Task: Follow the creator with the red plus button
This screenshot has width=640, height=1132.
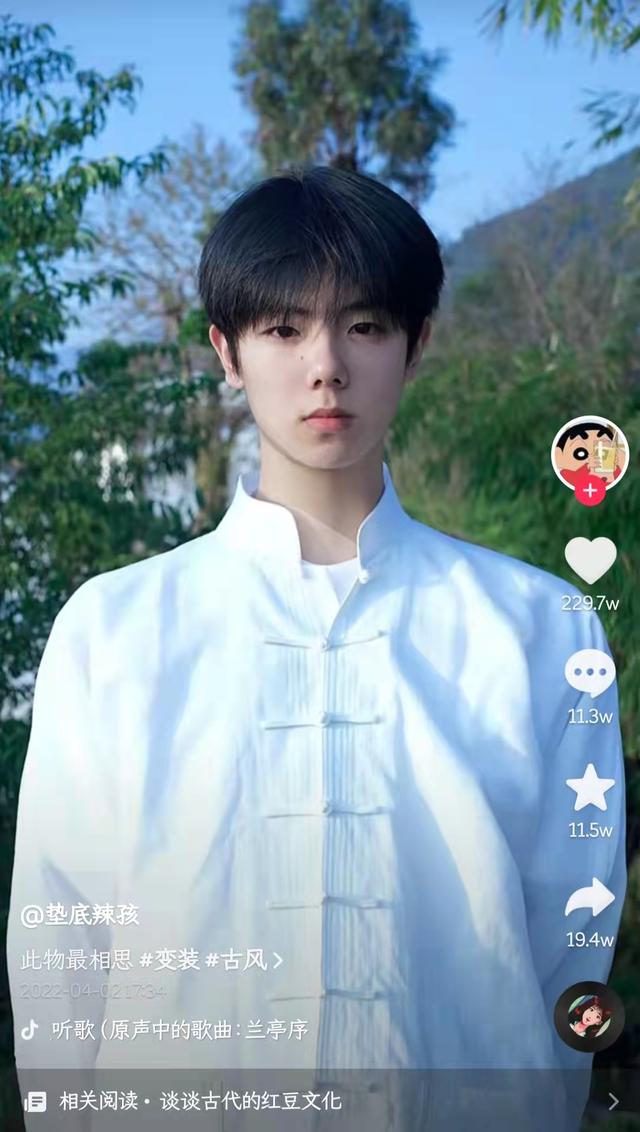Action: [590, 491]
